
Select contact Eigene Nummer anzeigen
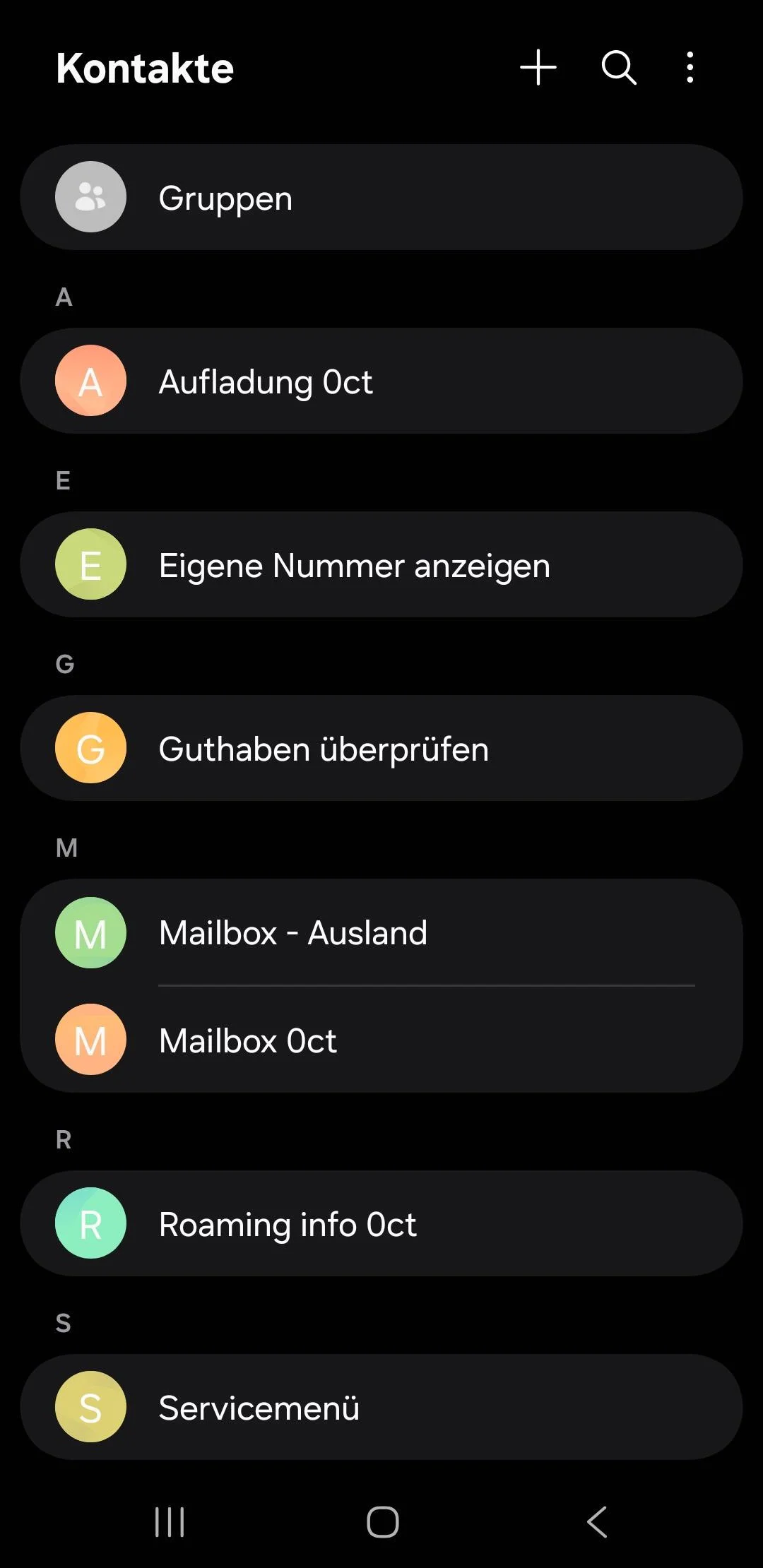tap(381, 565)
